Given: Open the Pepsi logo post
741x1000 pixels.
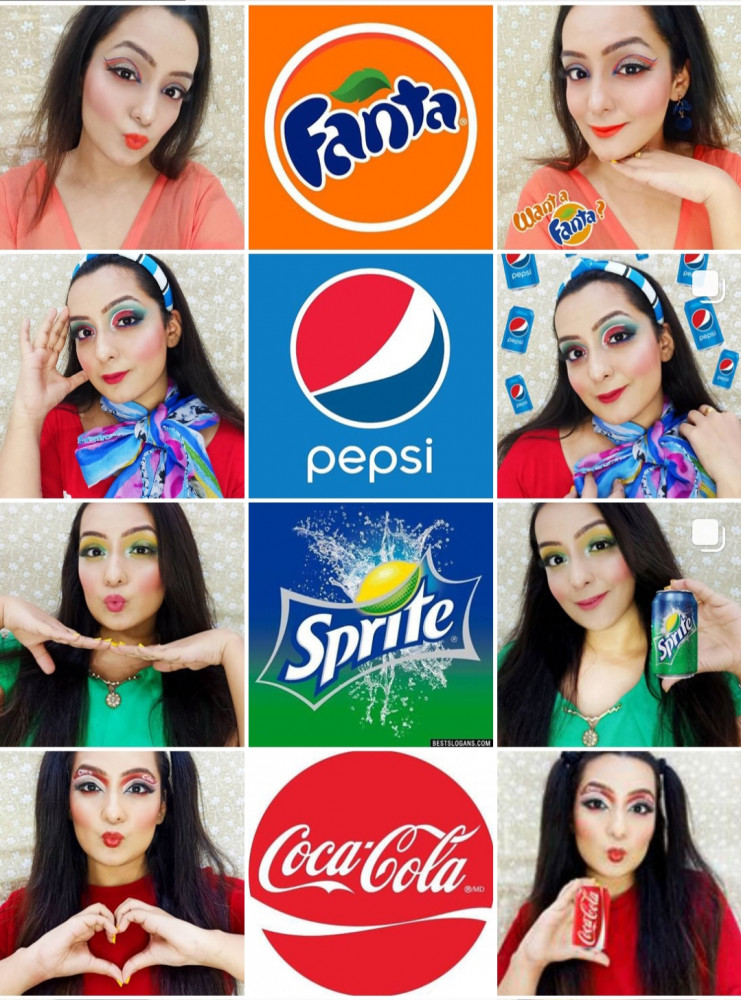Looking at the screenshot, I should pyautogui.click(x=370, y=375).
